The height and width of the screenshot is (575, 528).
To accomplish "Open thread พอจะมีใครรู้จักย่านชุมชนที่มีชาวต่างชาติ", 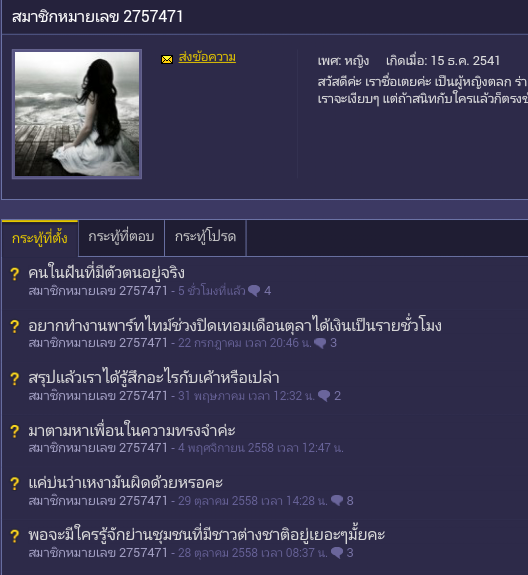I will point(206,535).
